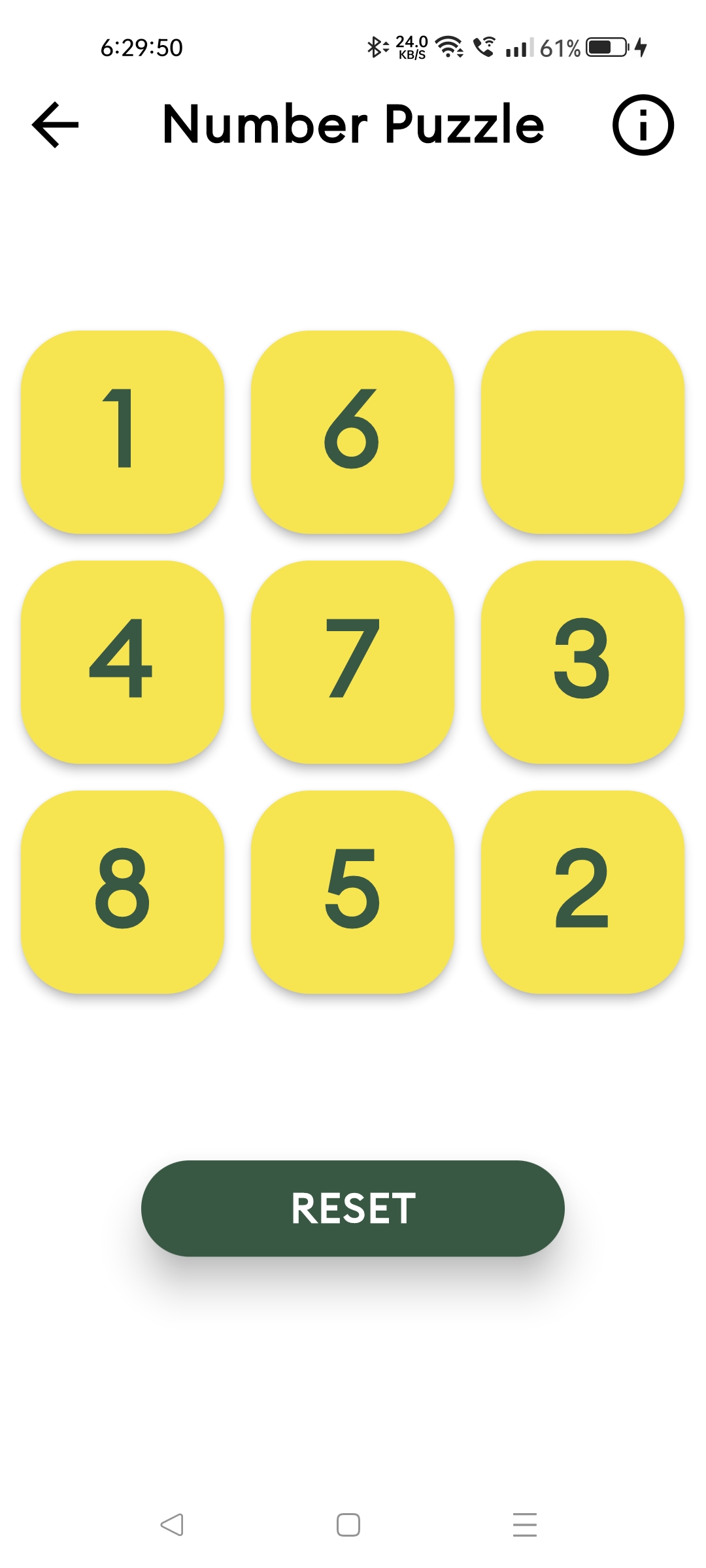
Task: Tap the tile numbered 7
Action: tap(352, 662)
